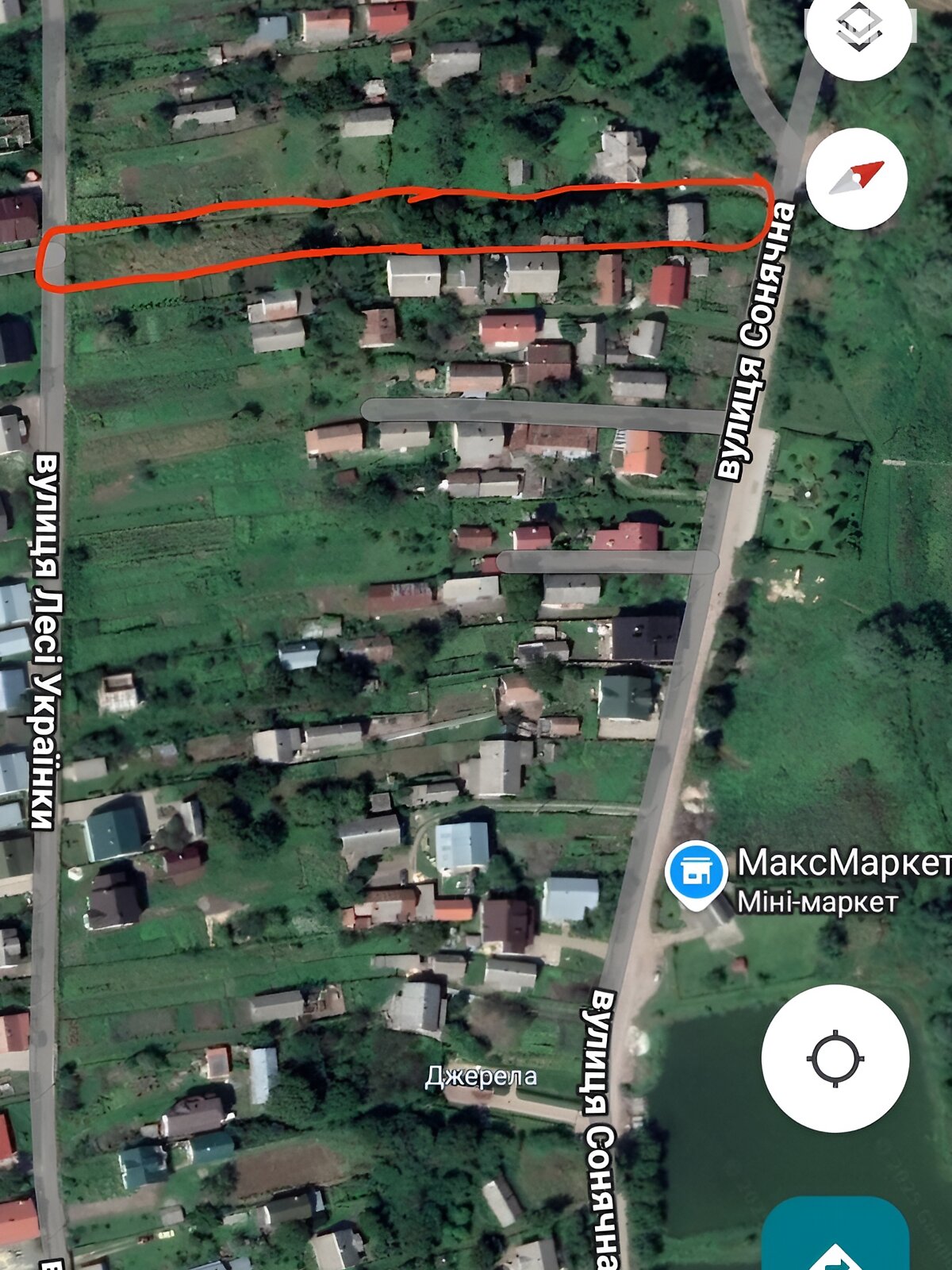Tap the teal directions button
952x1270 pixels.
[835, 1238]
